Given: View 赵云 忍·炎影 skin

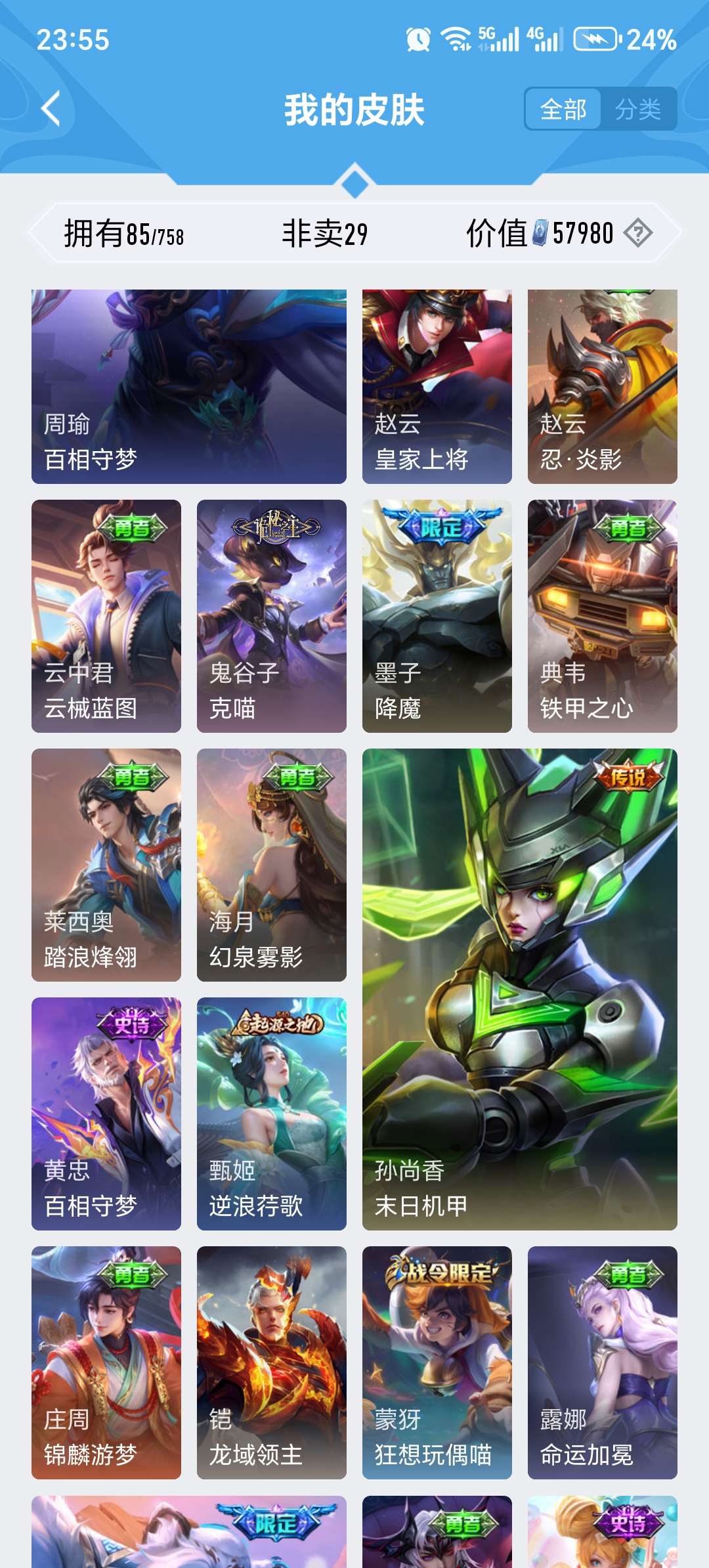Looking at the screenshot, I should pos(602,386).
